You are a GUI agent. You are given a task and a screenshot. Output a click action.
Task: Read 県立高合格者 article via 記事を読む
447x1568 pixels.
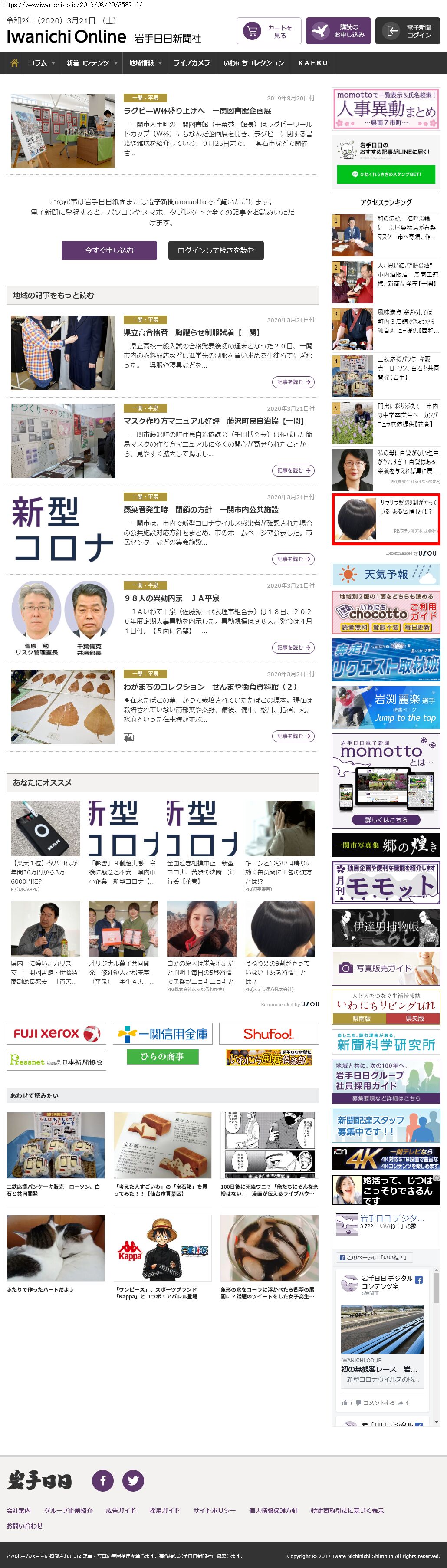pos(293,381)
